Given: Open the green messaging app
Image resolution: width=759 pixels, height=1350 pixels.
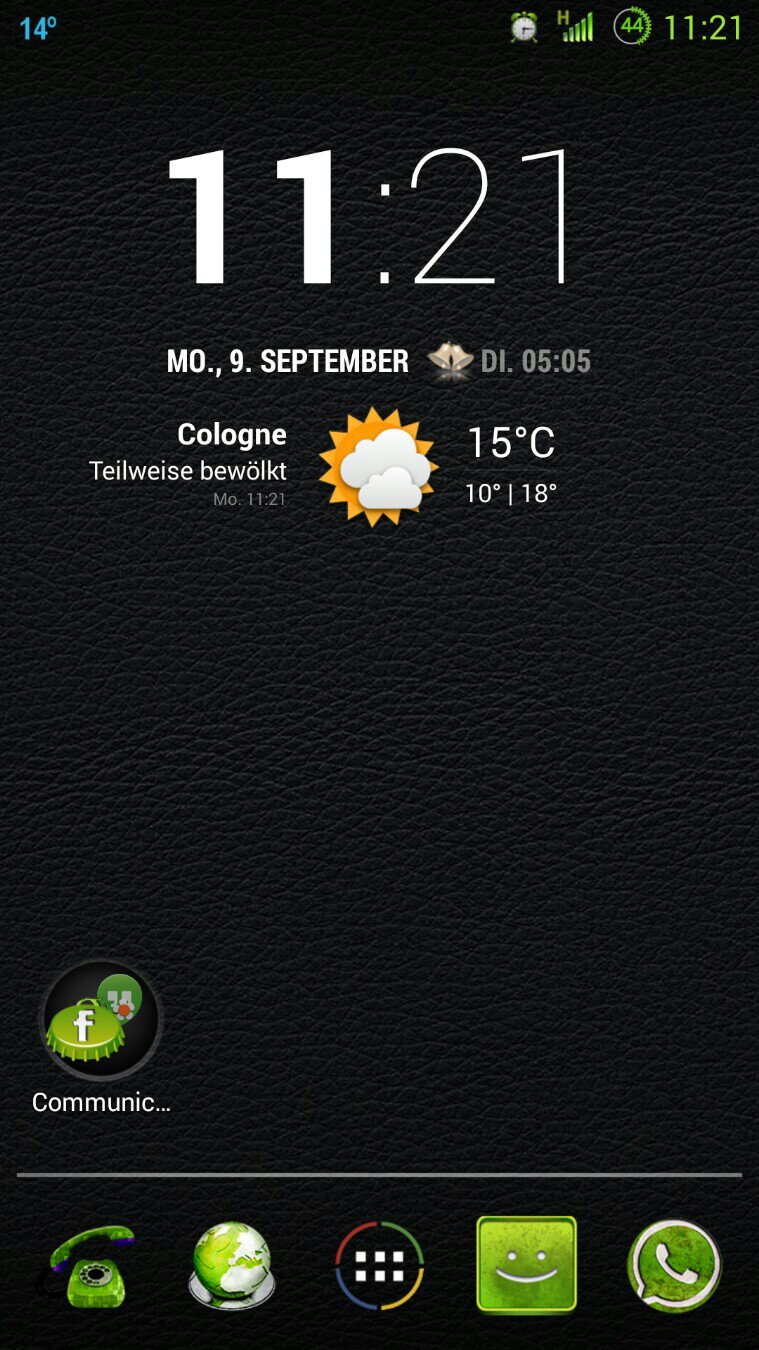Looking at the screenshot, I should (x=527, y=1264).
